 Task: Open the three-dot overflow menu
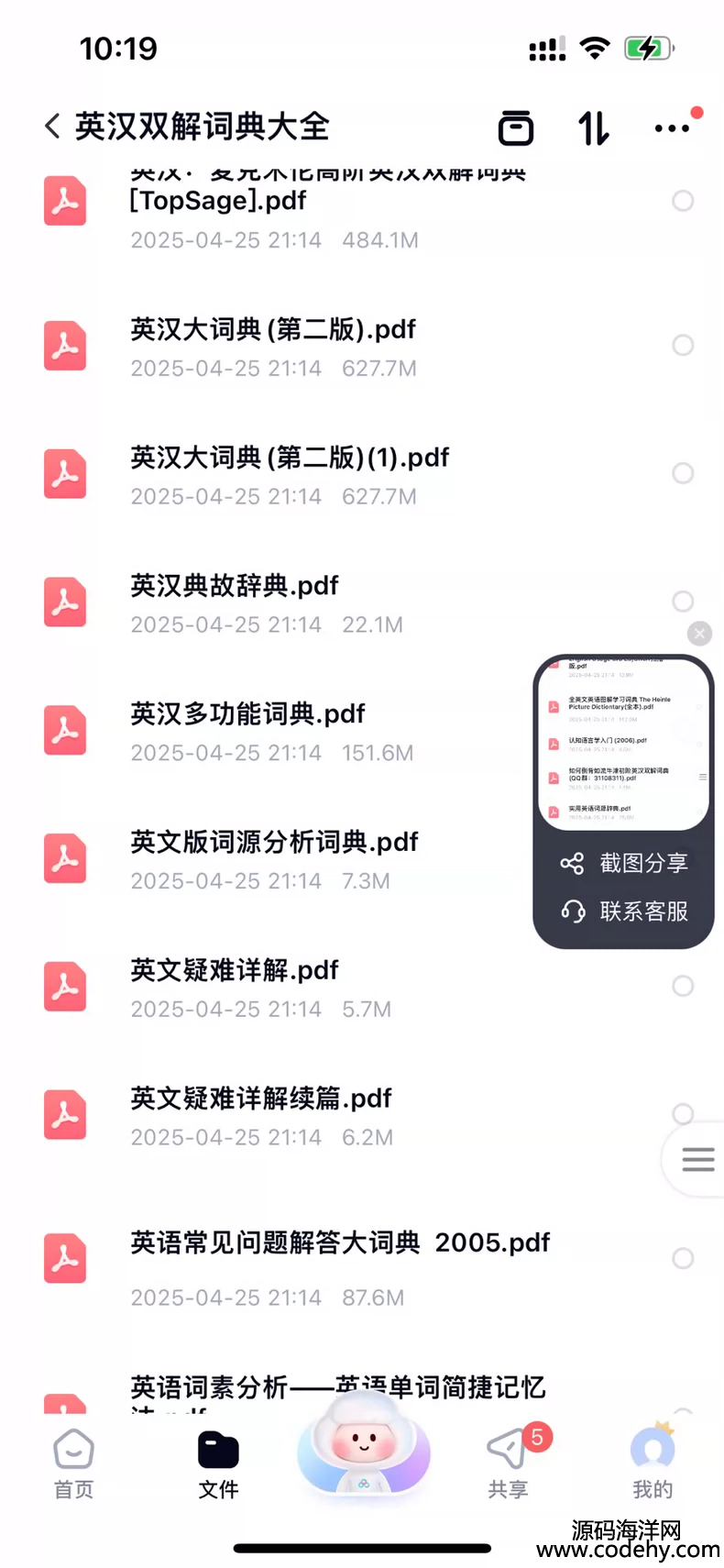coord(672,128)
